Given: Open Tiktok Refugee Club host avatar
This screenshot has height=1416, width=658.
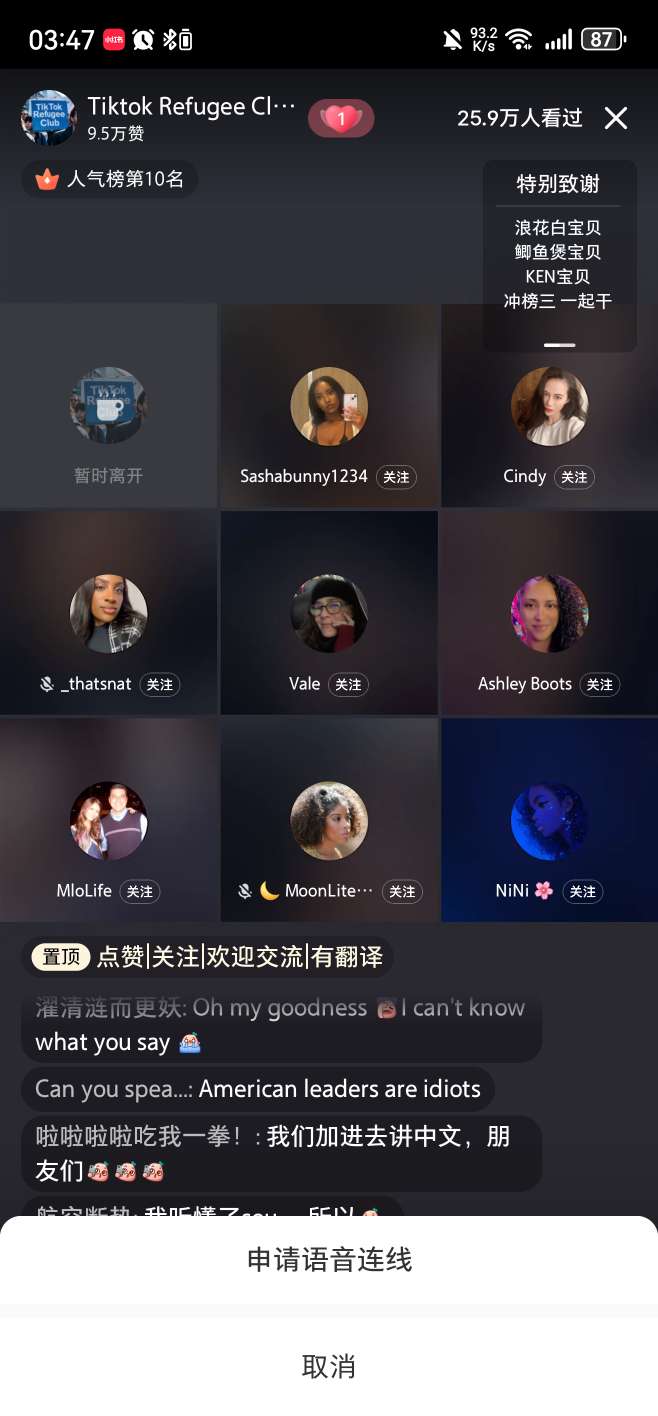Looking at the screenshot, I should pos(48,118).
